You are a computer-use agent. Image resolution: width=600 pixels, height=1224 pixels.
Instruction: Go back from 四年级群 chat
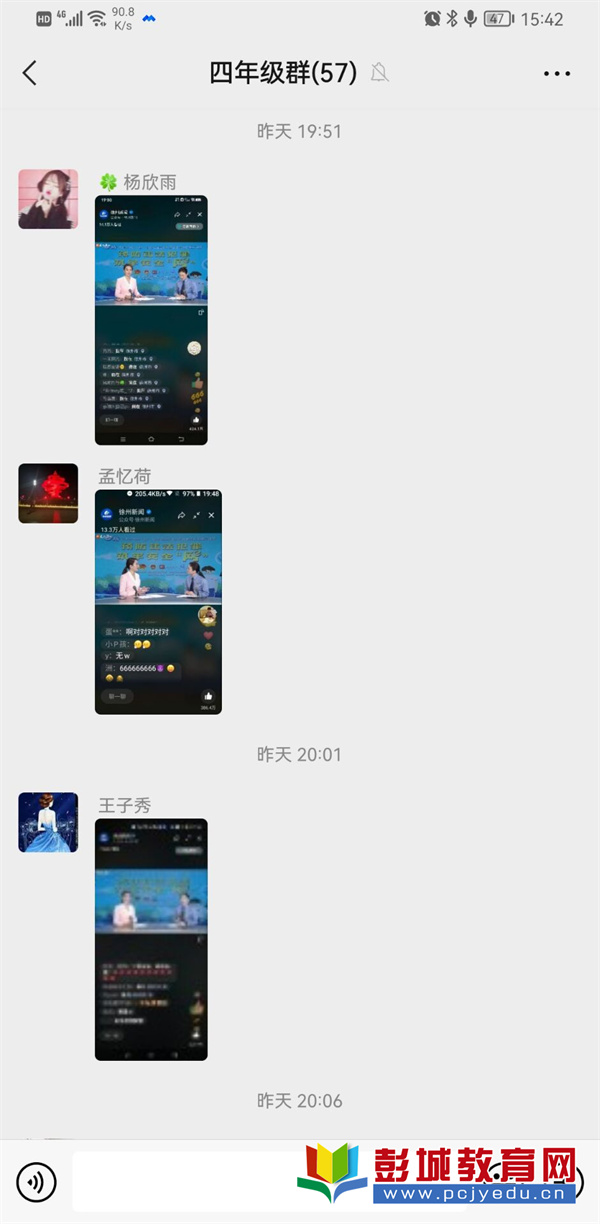30,73
